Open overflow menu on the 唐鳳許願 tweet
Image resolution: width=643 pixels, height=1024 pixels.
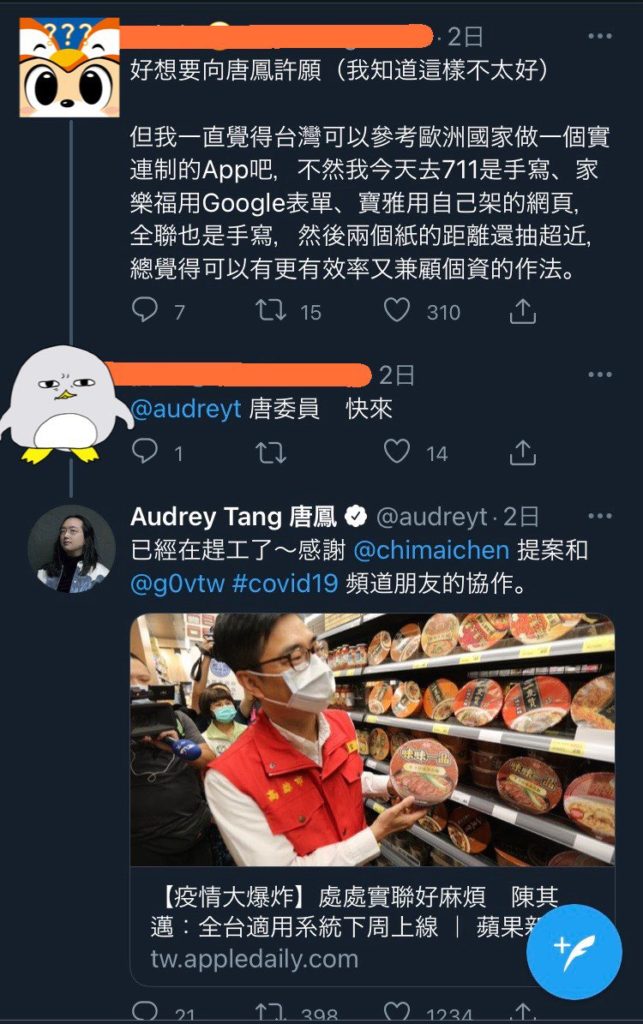599,37
